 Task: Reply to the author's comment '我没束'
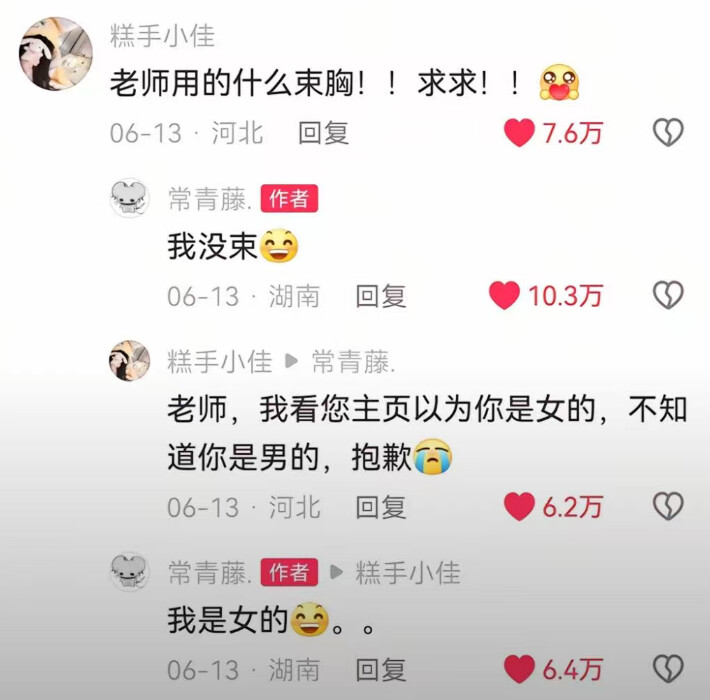[381, 296]
